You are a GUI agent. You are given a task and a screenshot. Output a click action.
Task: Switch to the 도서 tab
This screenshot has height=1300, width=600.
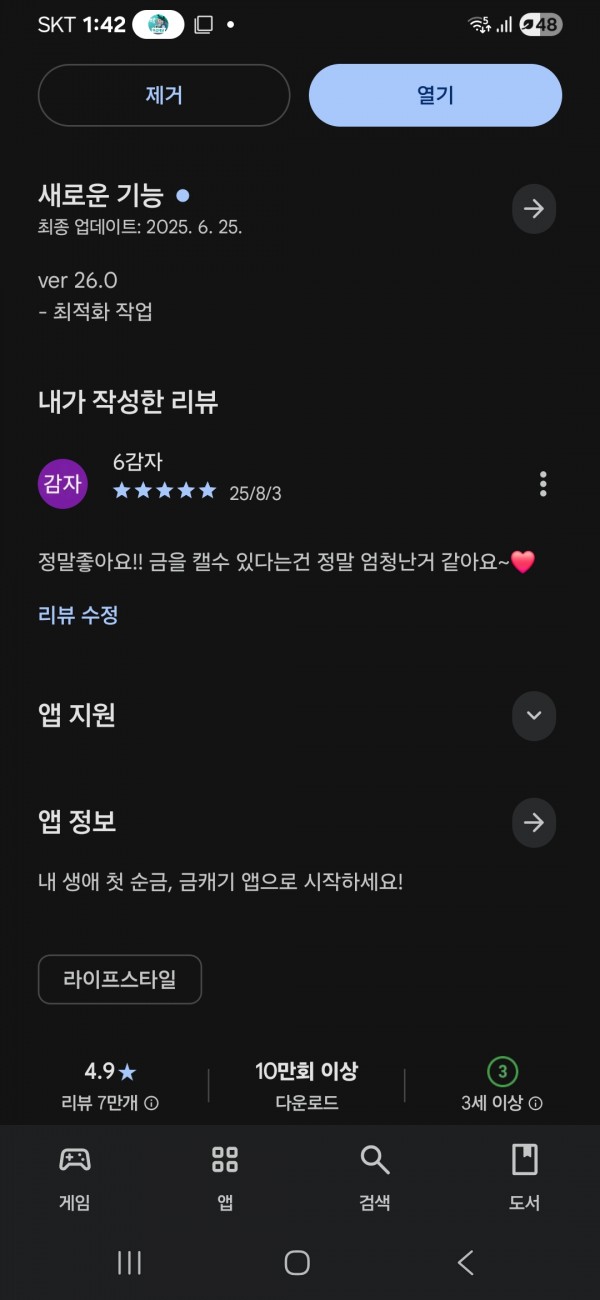point(525,1178)
